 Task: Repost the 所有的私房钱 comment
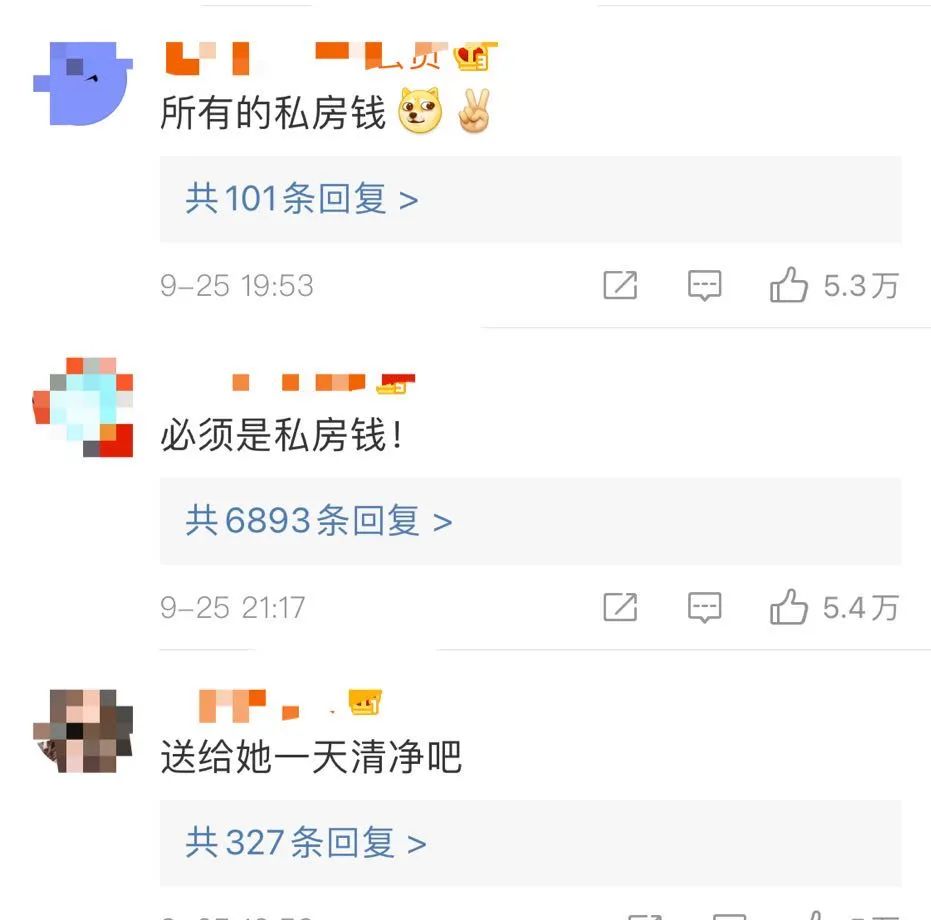(620, 287)
